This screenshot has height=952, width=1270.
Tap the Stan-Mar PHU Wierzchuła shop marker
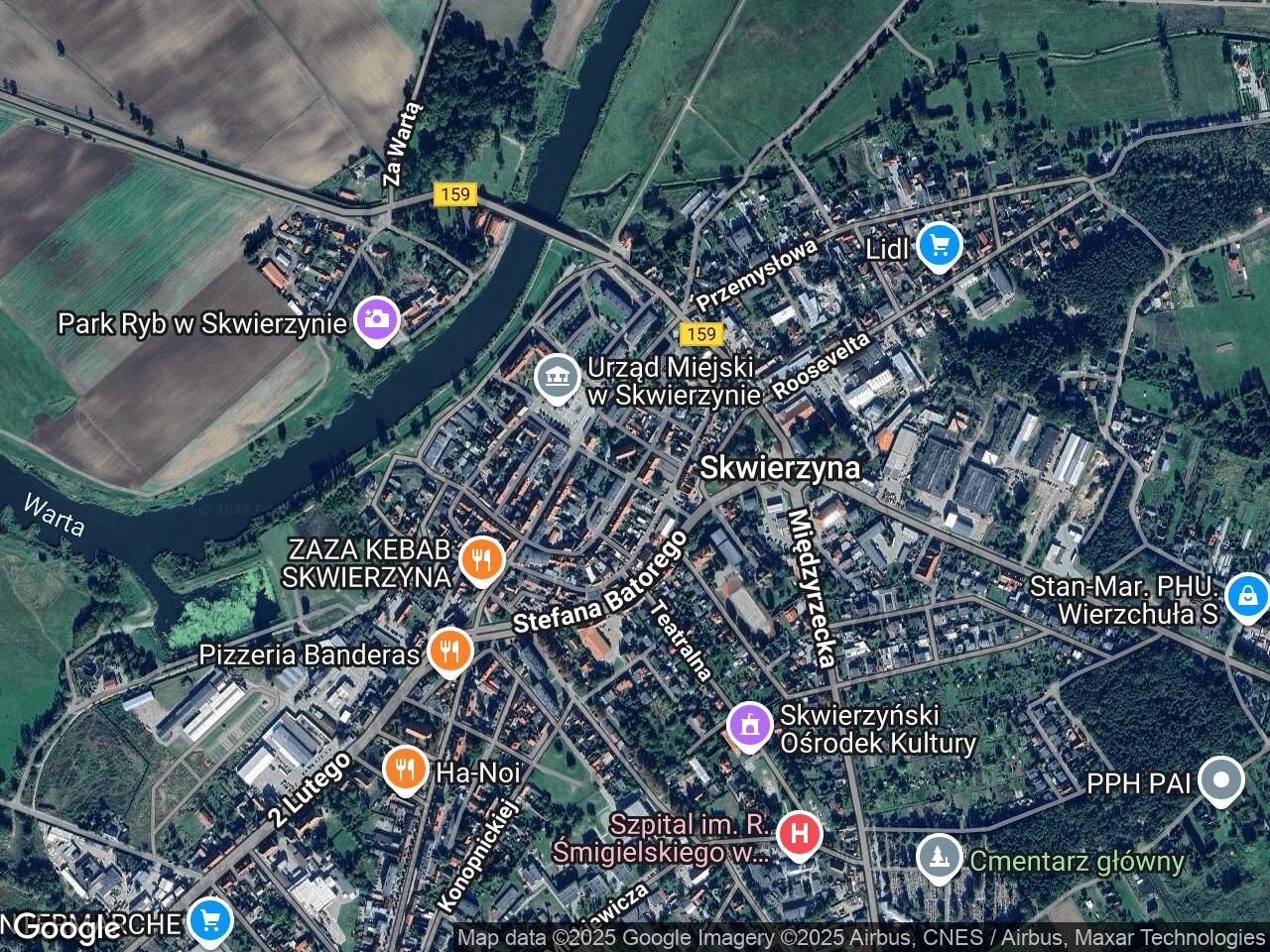point(1247,597)
